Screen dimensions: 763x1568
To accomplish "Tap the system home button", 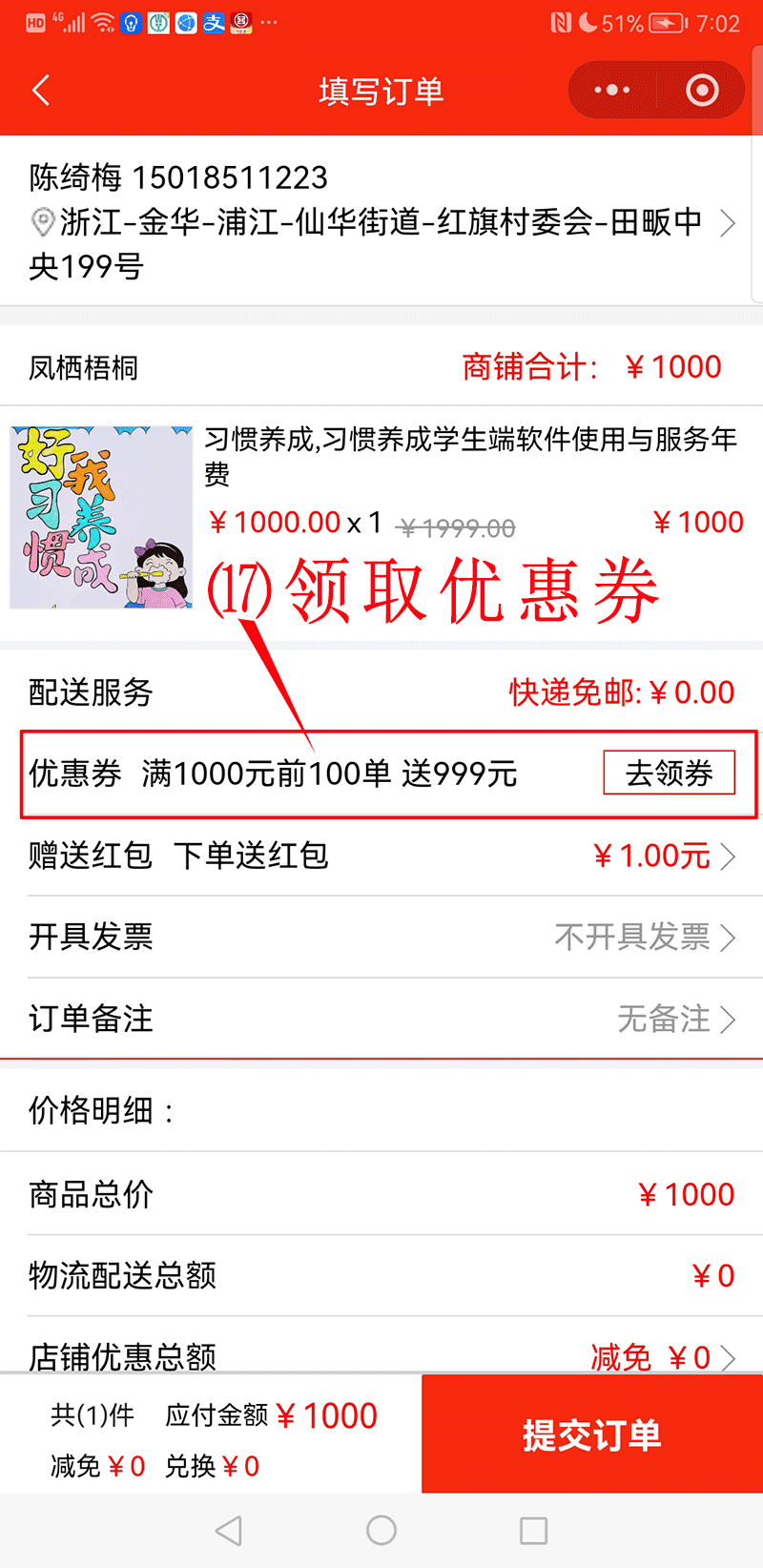I will (381, 1531).
